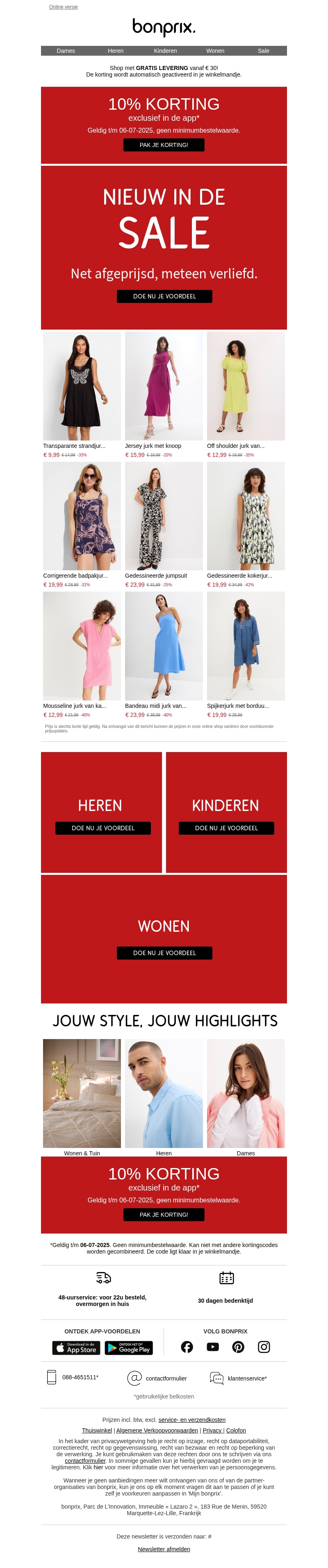Viewport: 328px width, 1568px height.
Task: Visit the bonprix YouTube channel
Action: point(213,1347)
